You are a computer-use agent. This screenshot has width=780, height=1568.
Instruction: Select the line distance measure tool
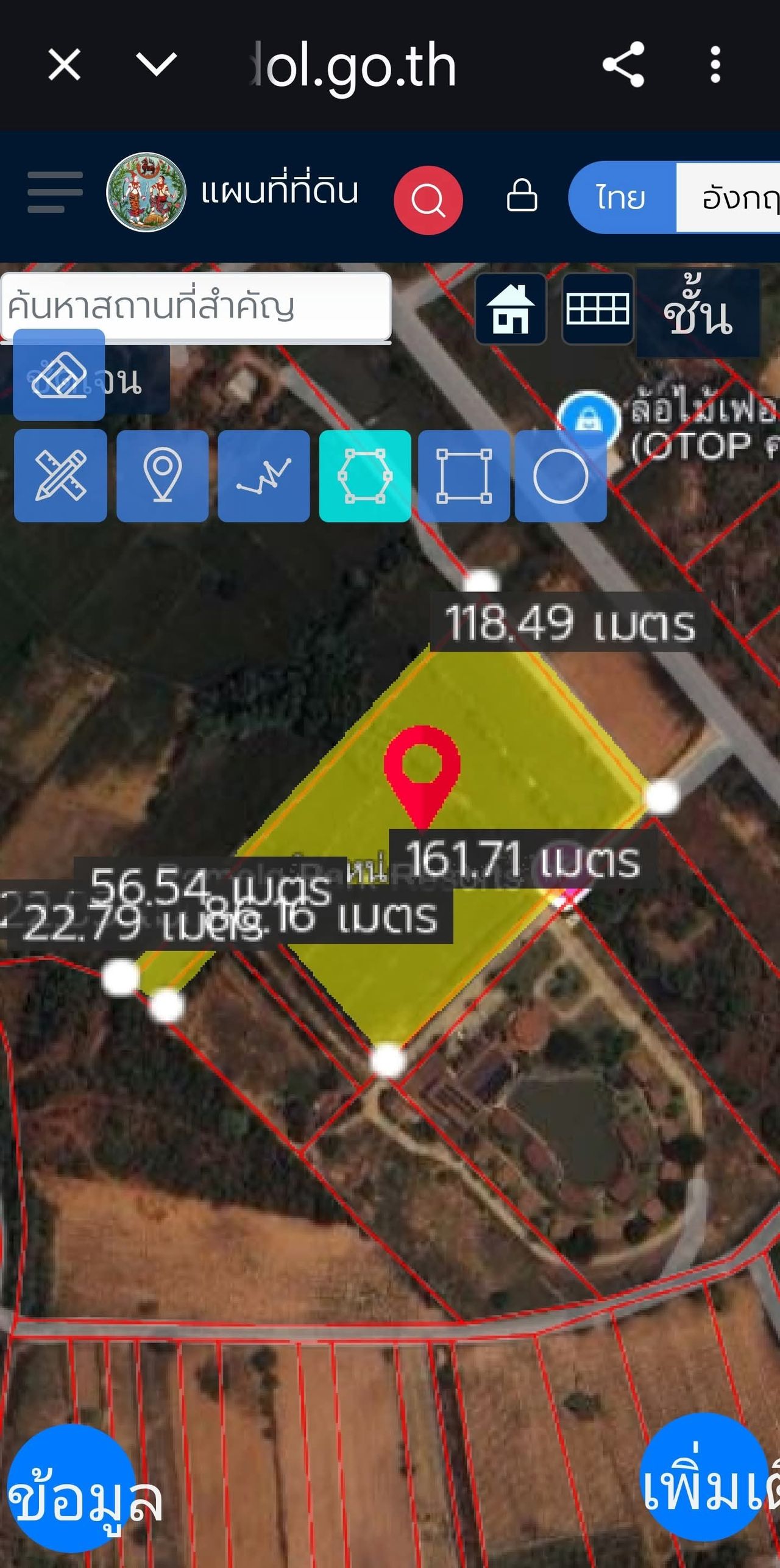[263, 476]
